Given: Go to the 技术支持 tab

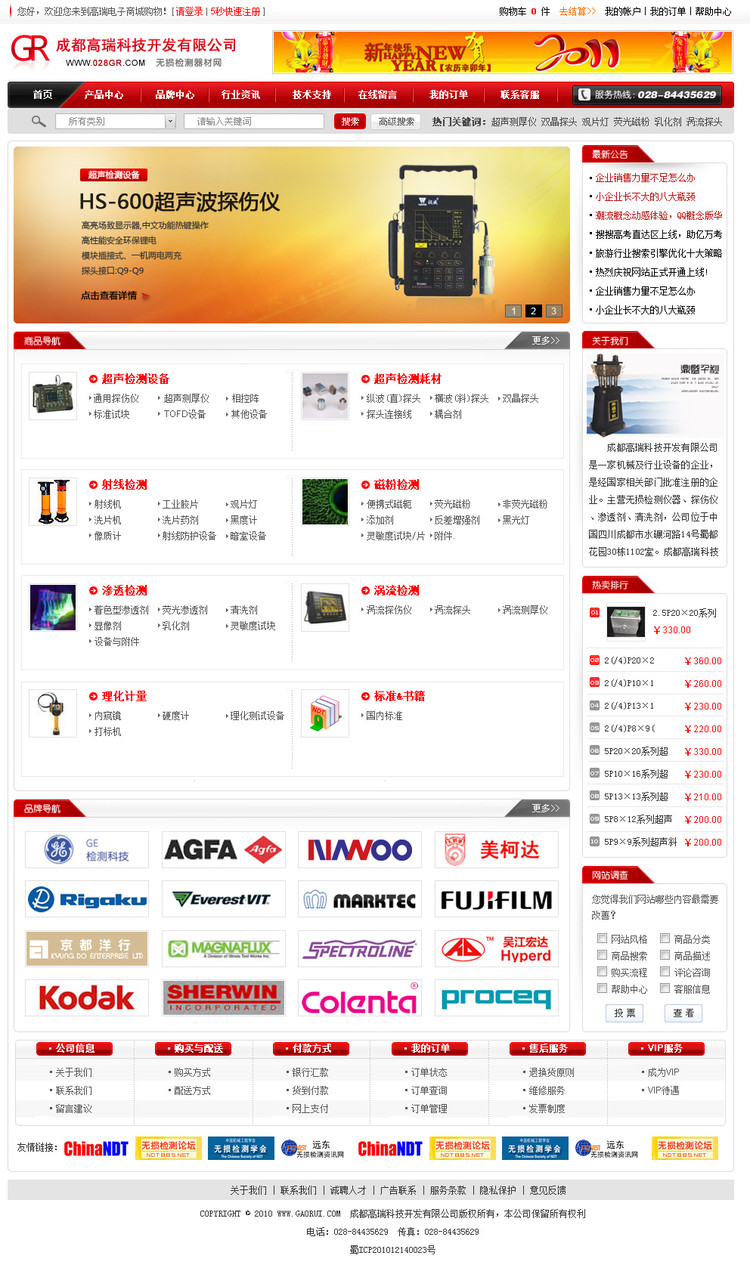Looking at the screenshot, I should coord(311,95).
